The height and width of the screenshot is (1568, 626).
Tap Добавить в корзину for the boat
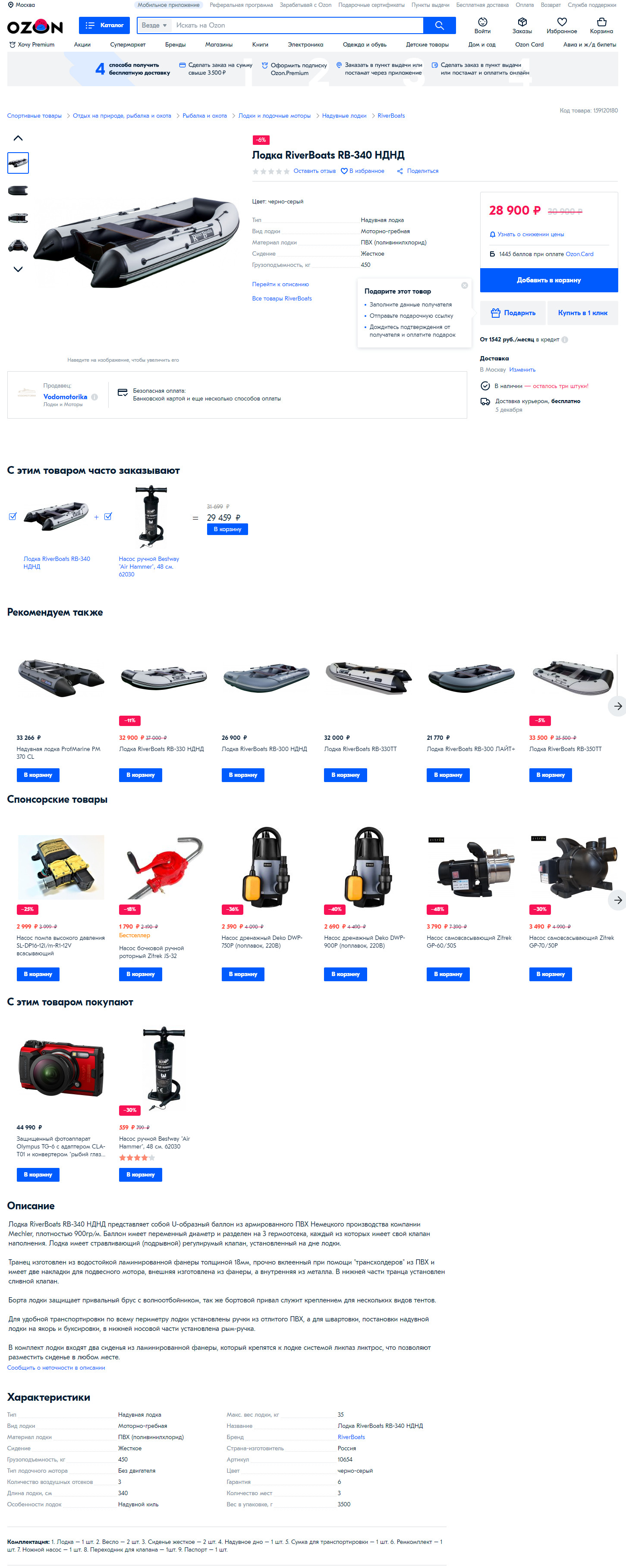coord(548,280)
